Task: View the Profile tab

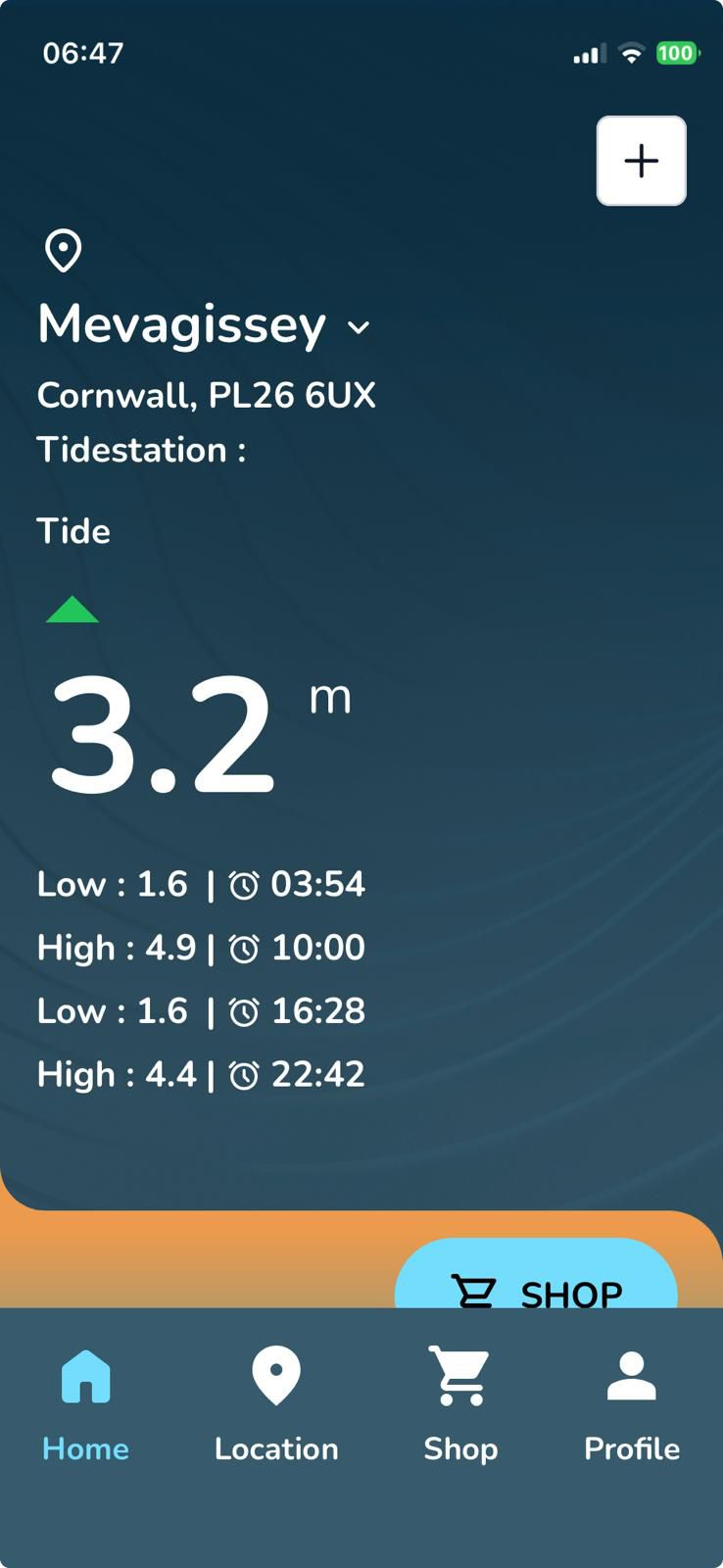Action: (x=632, y=1403)
